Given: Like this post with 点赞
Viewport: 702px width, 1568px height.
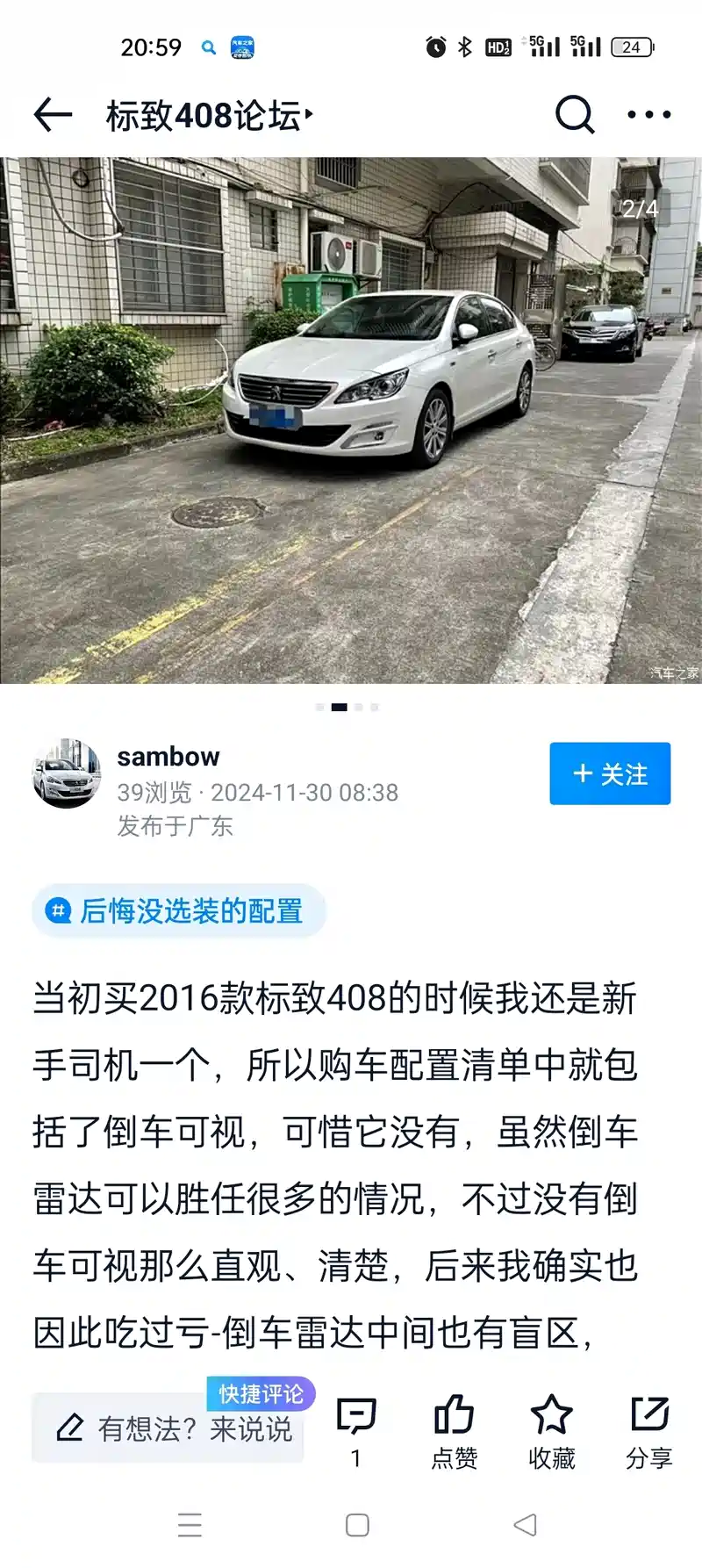Looking at the screenshot, I should click(x=454, y=1428).
